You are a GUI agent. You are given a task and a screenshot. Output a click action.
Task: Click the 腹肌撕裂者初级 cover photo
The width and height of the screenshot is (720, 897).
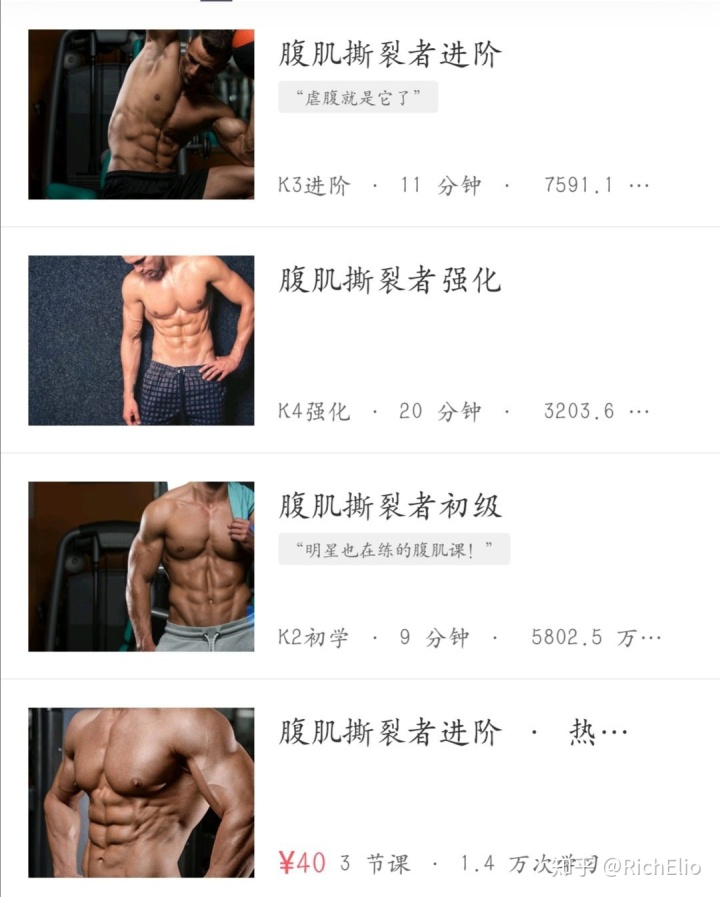click(140, 565)
